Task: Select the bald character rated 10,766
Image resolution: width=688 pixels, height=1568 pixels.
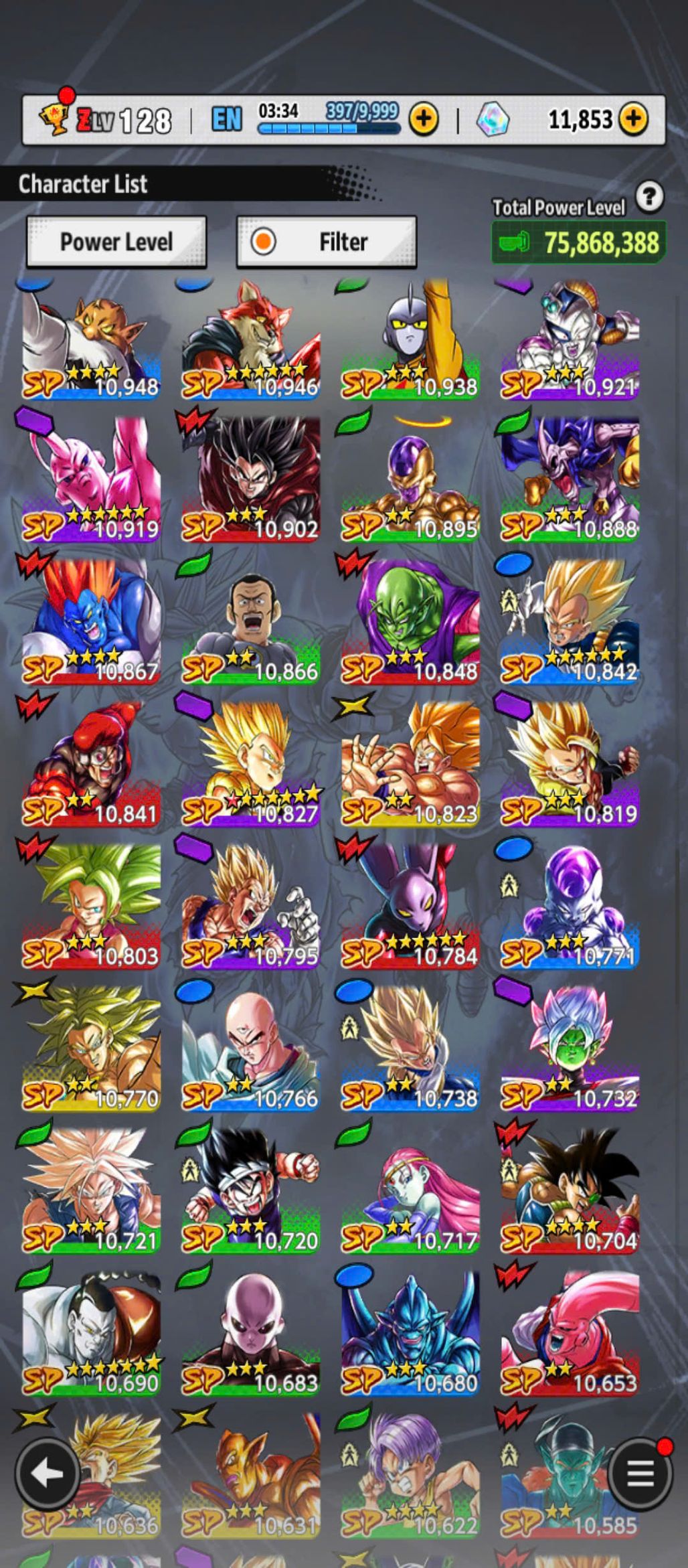Action: point(251,1048)
